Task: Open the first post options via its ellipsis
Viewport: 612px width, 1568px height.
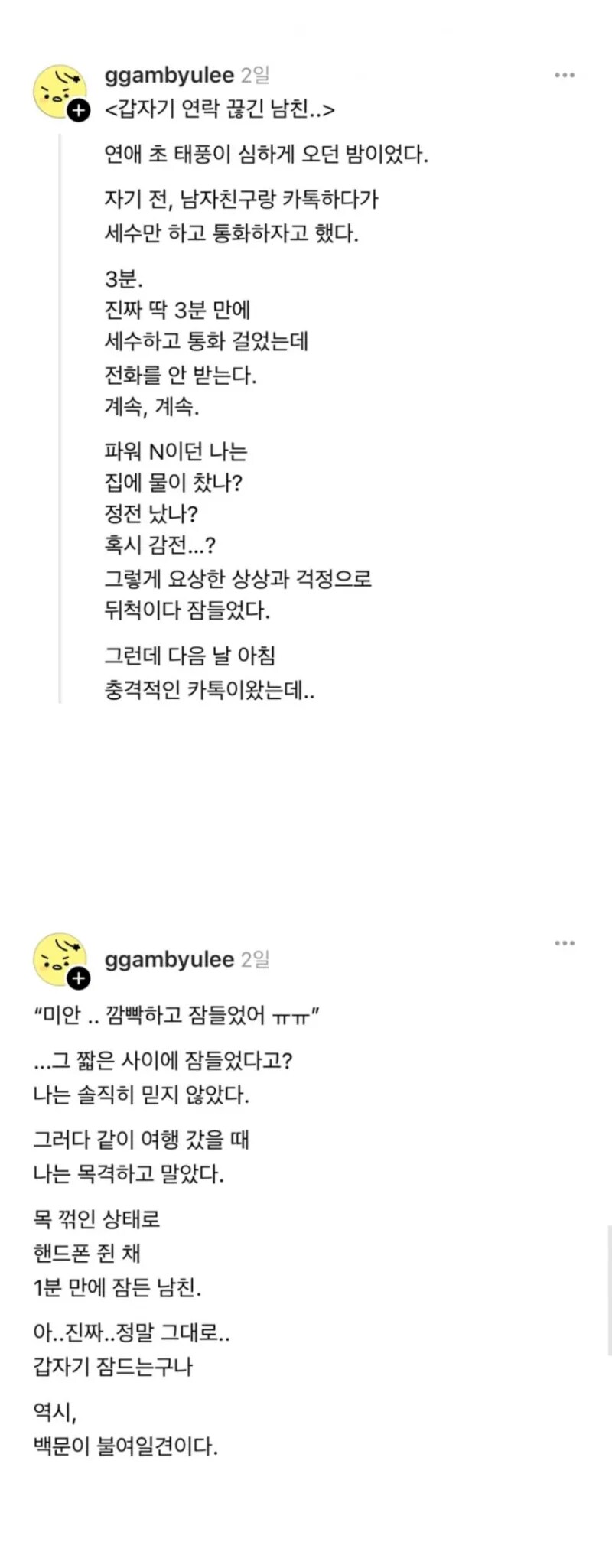Action: click(566, 75)
